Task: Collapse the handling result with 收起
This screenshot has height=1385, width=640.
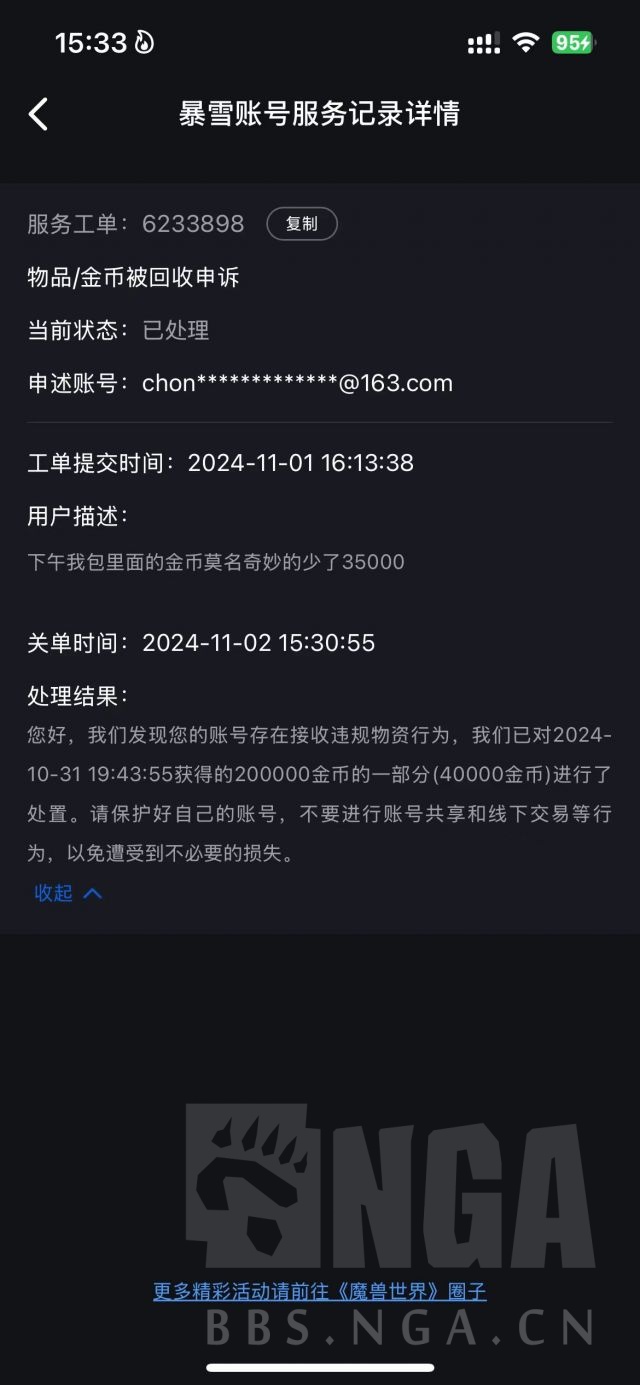Action: [67, 893]
